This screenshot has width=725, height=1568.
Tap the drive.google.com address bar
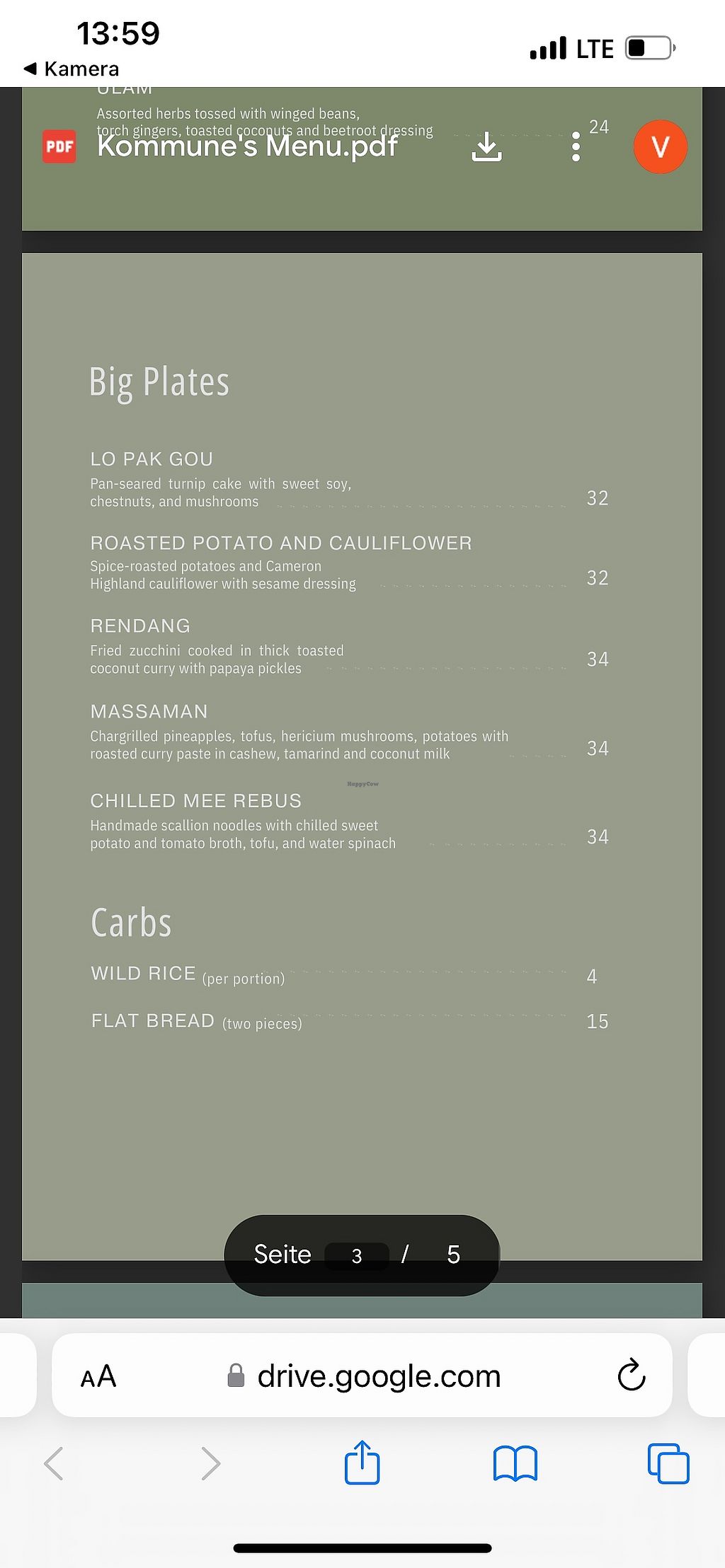tap(378, 1377)
